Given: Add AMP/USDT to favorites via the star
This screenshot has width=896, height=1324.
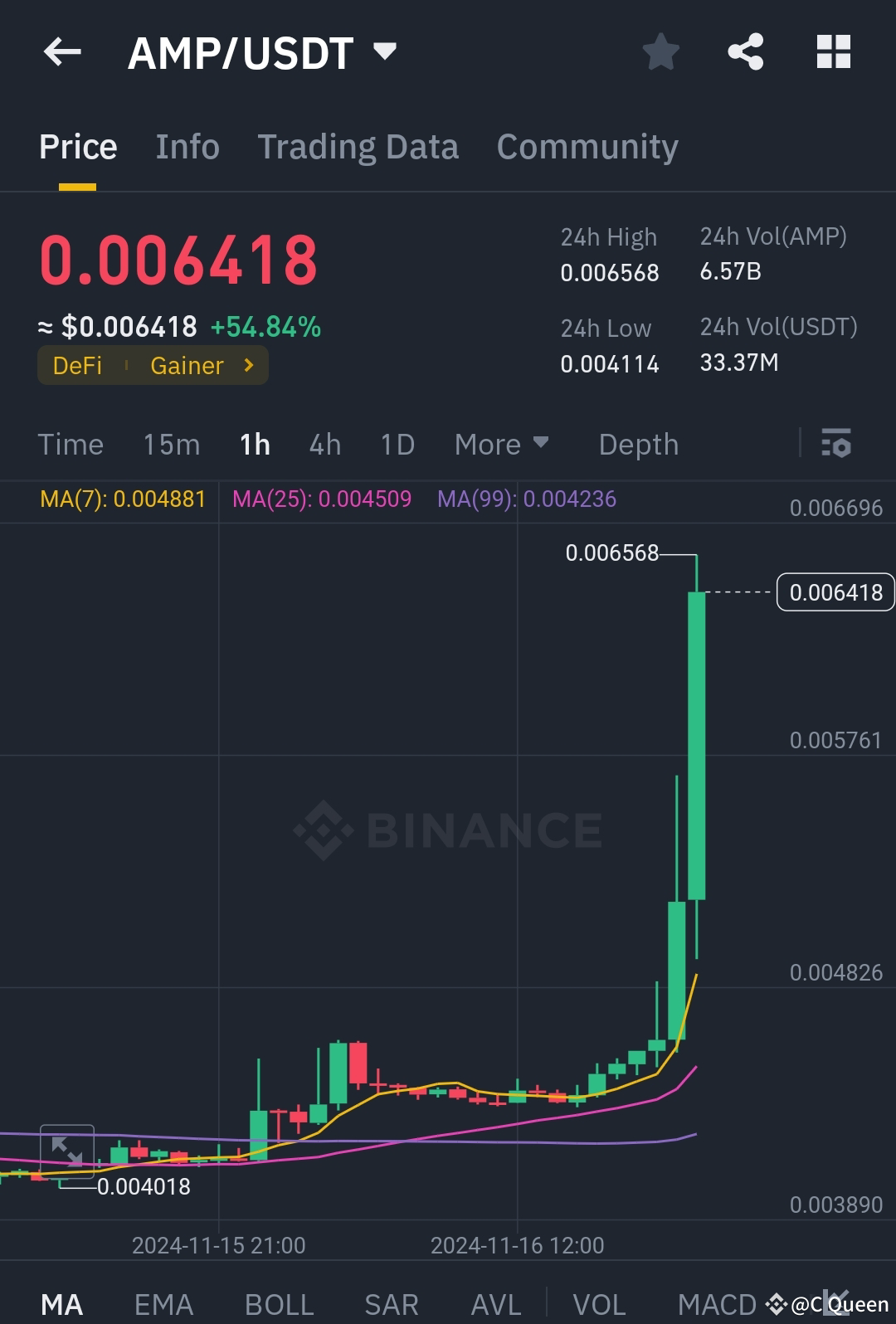Looking at the screenshot, I should (661, 51).
